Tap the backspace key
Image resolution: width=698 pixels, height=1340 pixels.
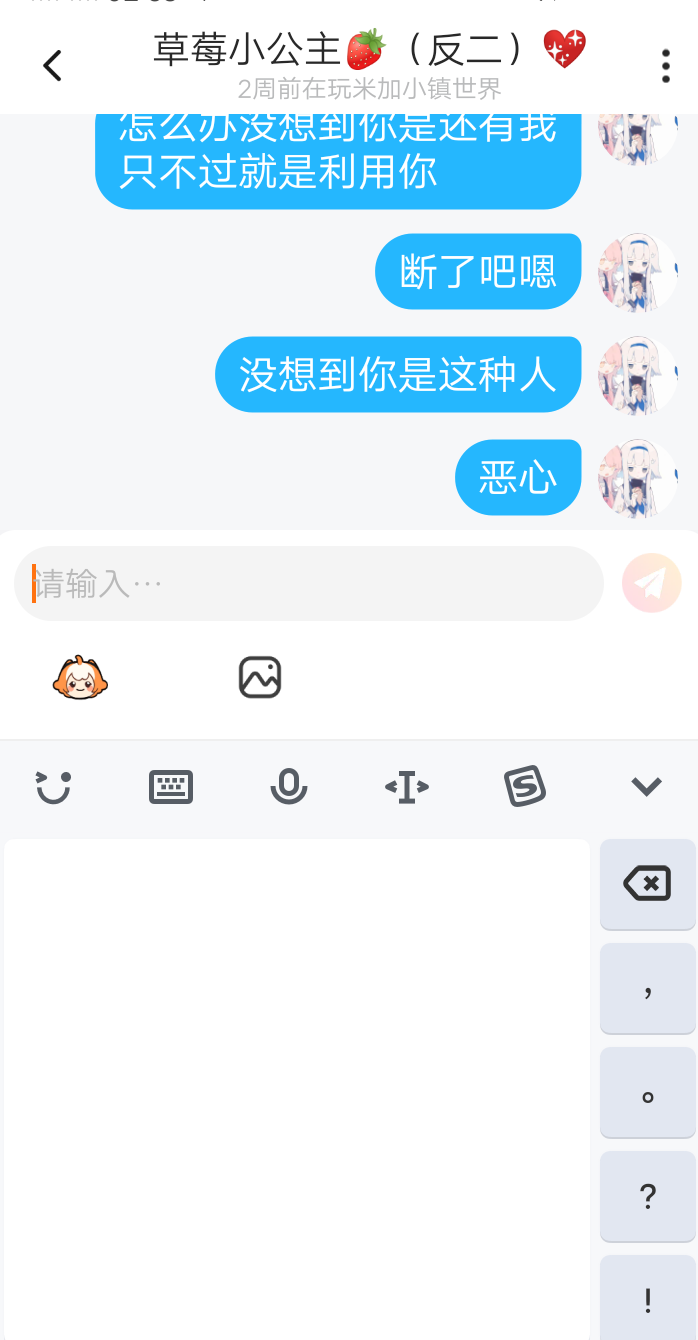pos(647,884)
